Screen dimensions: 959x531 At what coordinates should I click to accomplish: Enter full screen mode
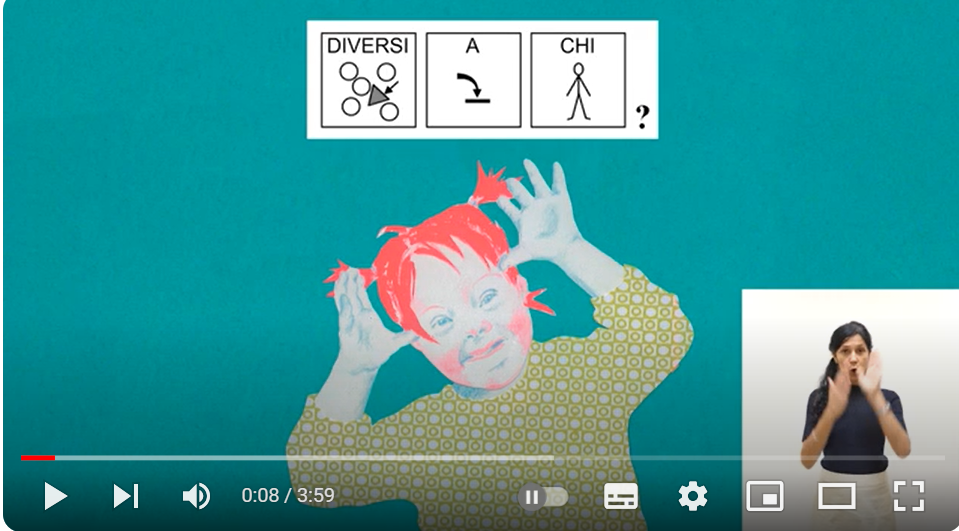point(908,496)
